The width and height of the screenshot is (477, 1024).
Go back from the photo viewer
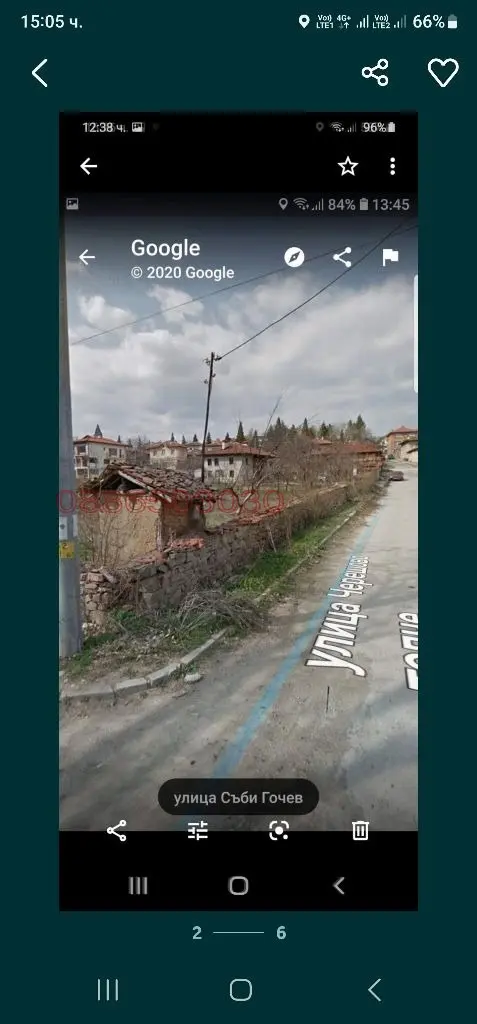[x=40, y=72]
